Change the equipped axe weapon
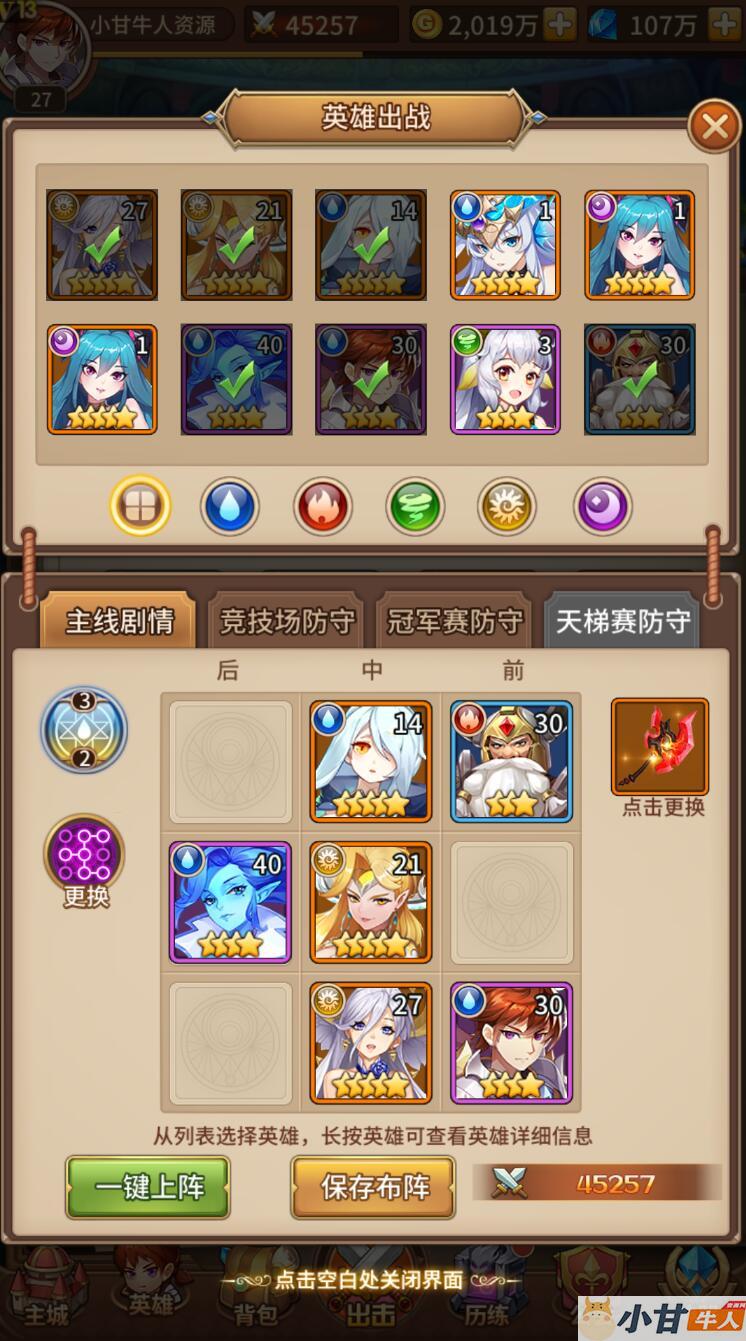This screenshot has width=746, height=1341. (x=660, y=747)
